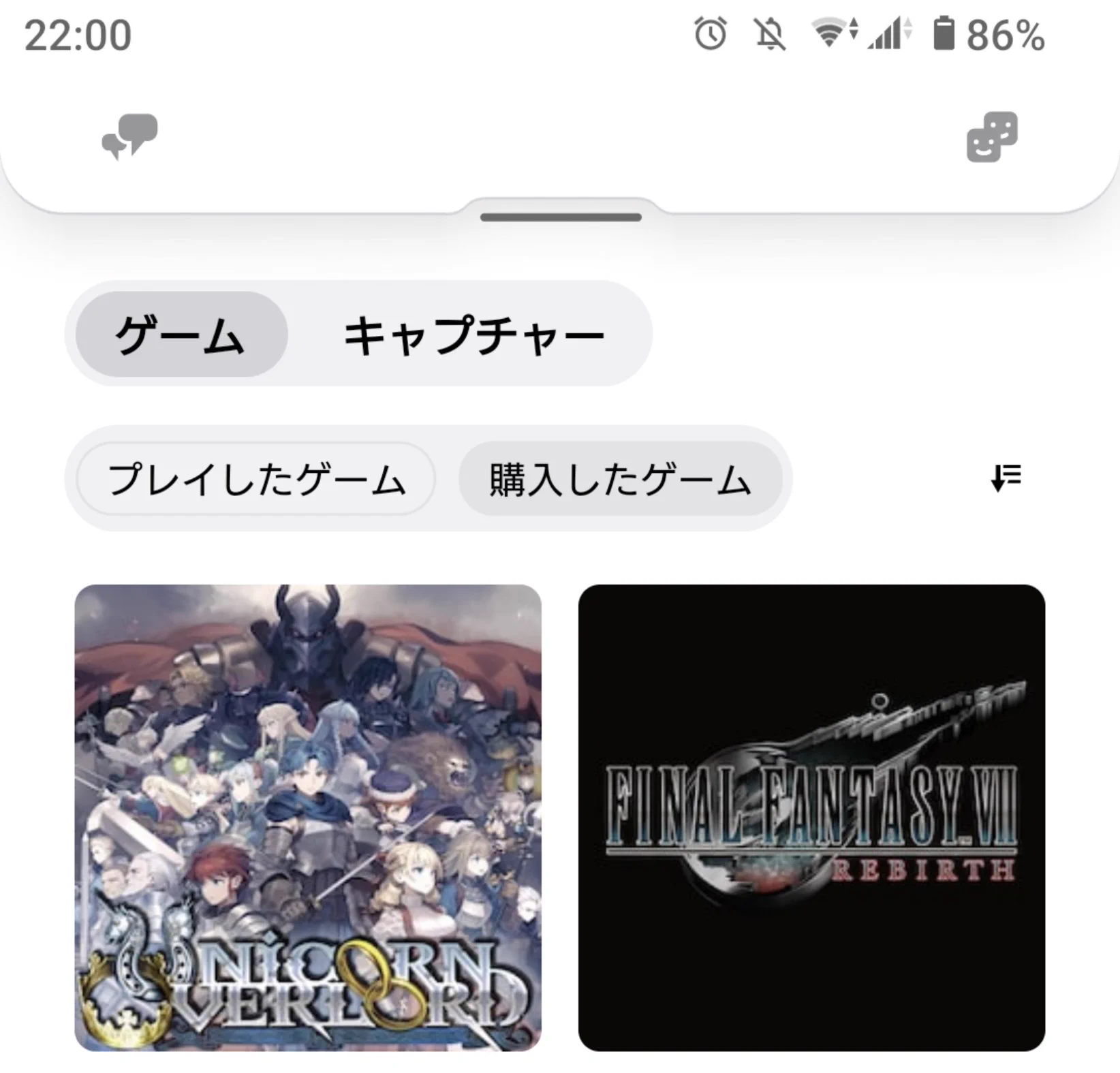
Task: Switch to the キャプチャー tab
Action: 473,335
